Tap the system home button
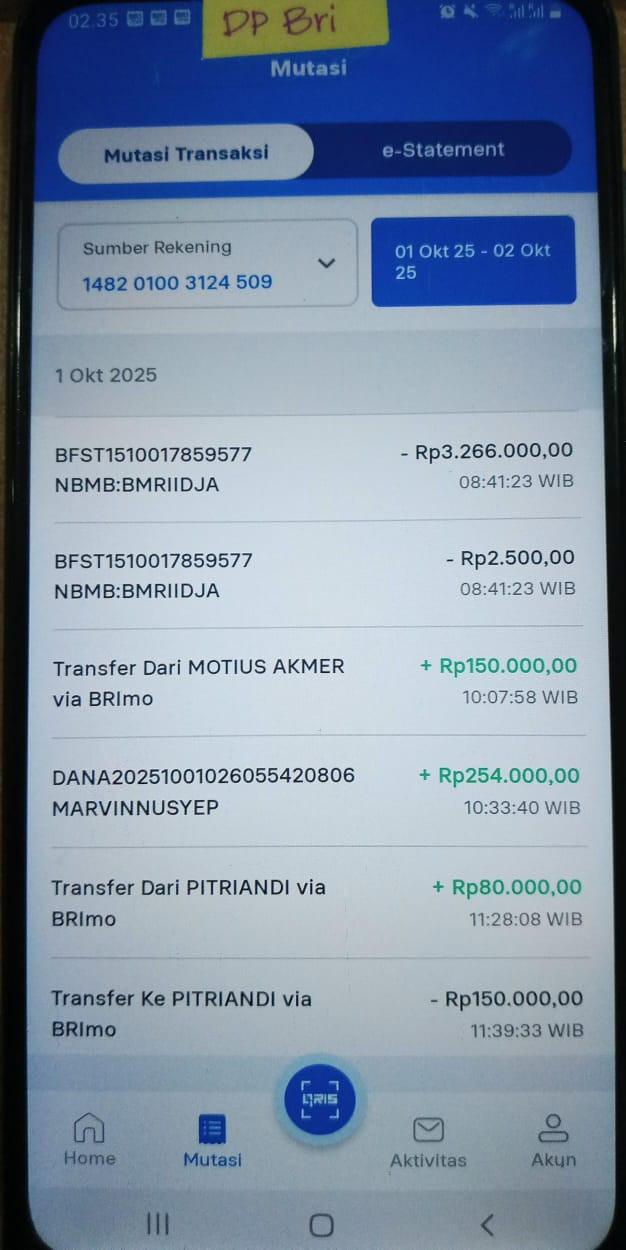This screenshot has height=1250, width=626. tap(321, 1224)
